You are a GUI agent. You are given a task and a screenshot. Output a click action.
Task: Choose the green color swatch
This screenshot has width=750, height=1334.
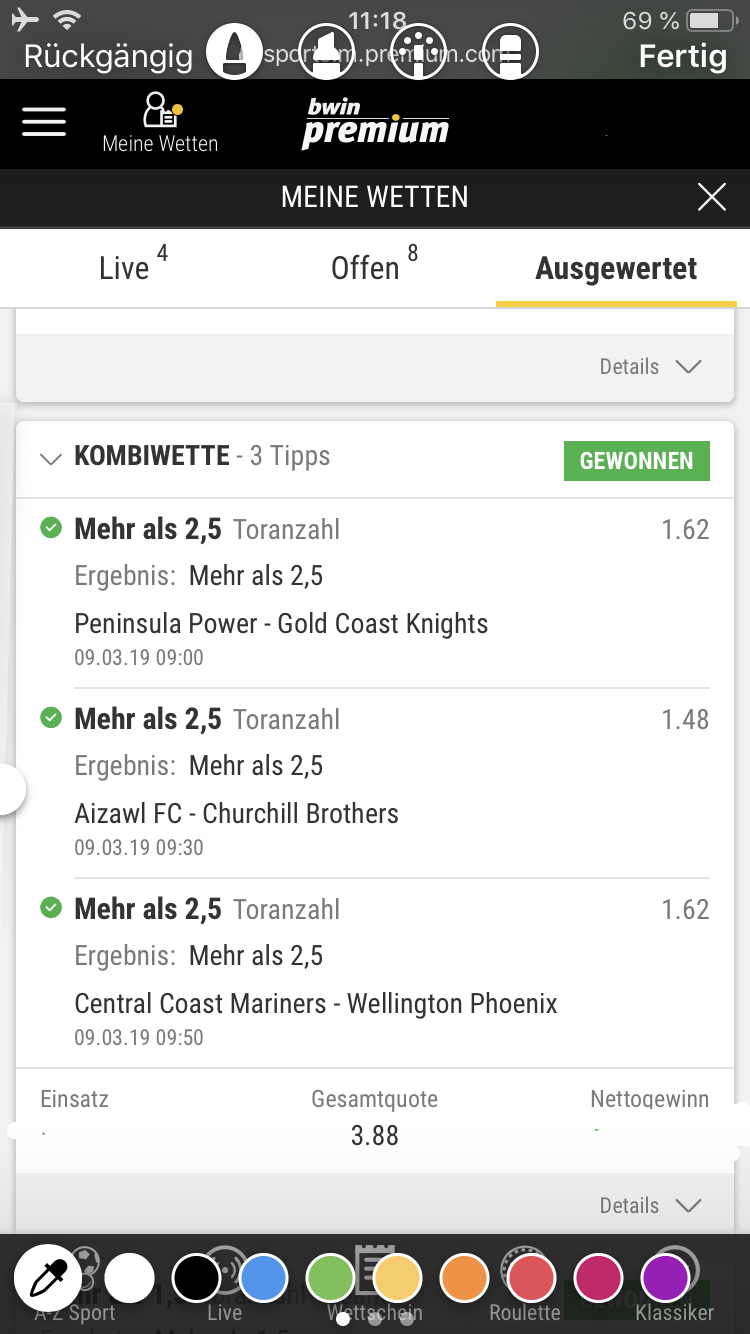331,1278
